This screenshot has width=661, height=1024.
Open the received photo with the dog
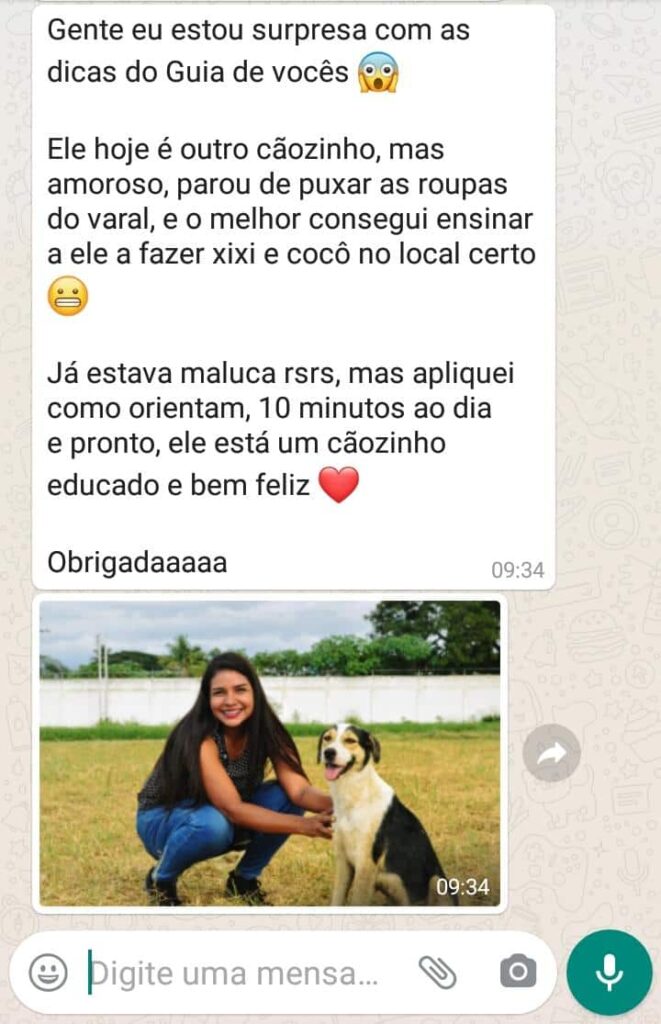tap(270, 752)
